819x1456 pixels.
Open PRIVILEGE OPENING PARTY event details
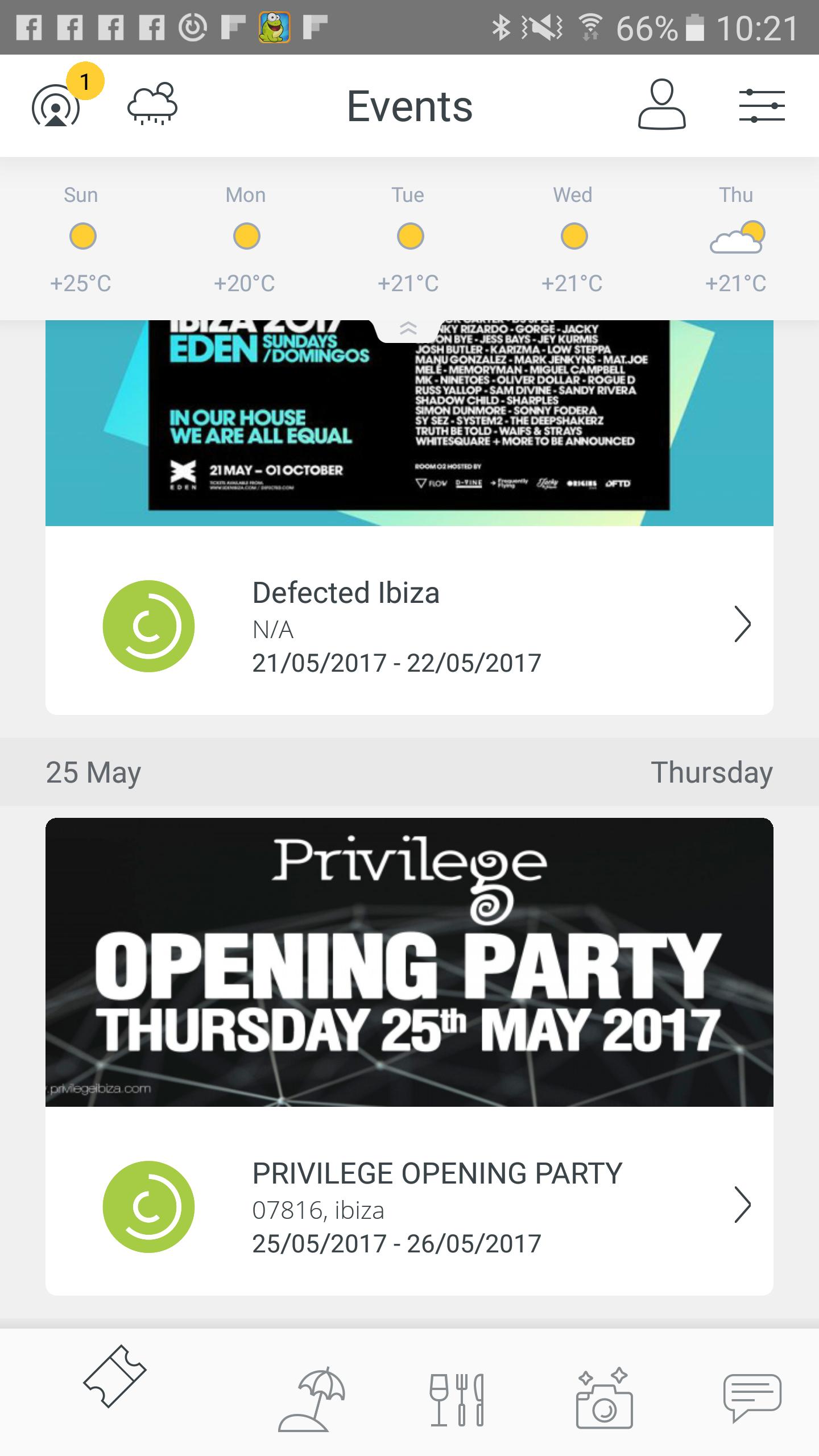tap(409, 1206)
